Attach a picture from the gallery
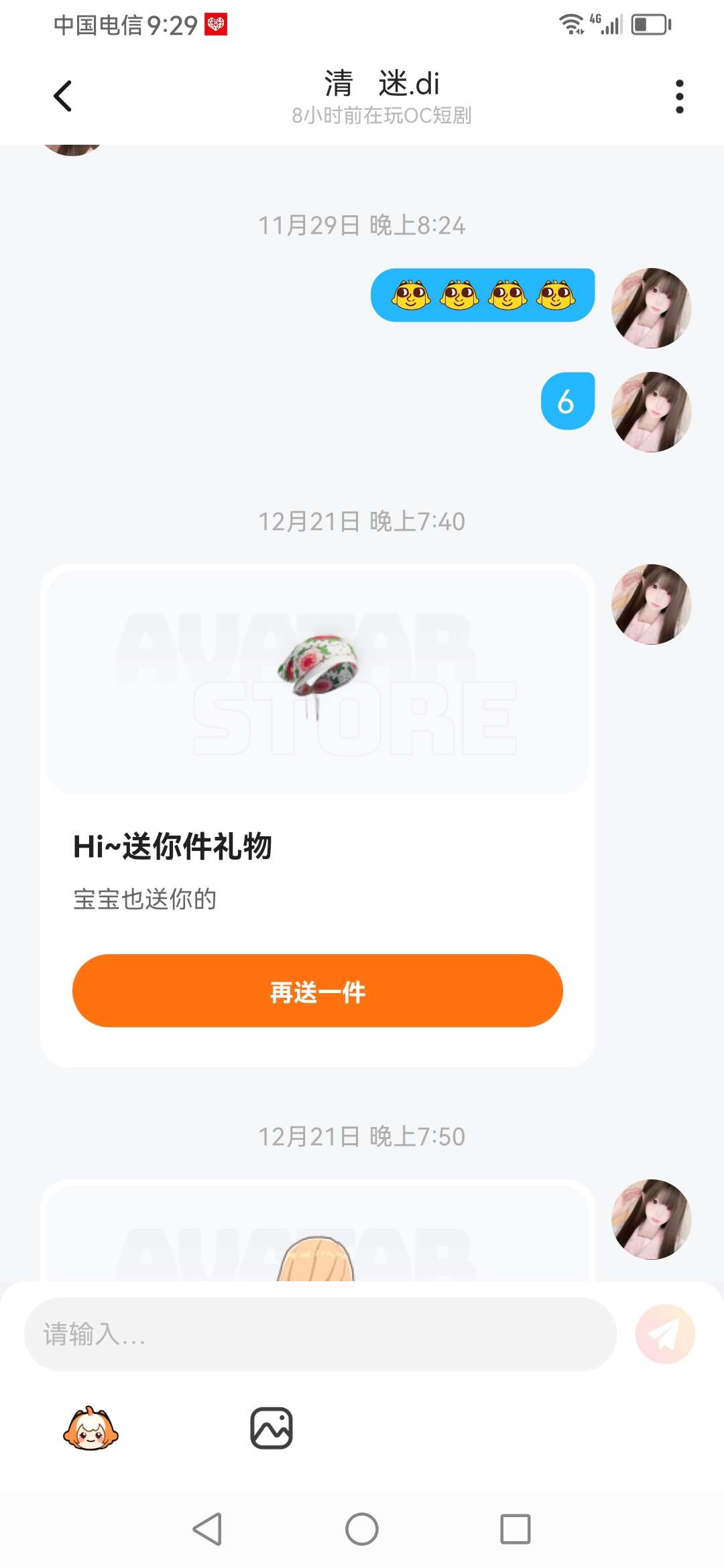This screenshot has height=1568, width=724. [x=271, y=1428]
